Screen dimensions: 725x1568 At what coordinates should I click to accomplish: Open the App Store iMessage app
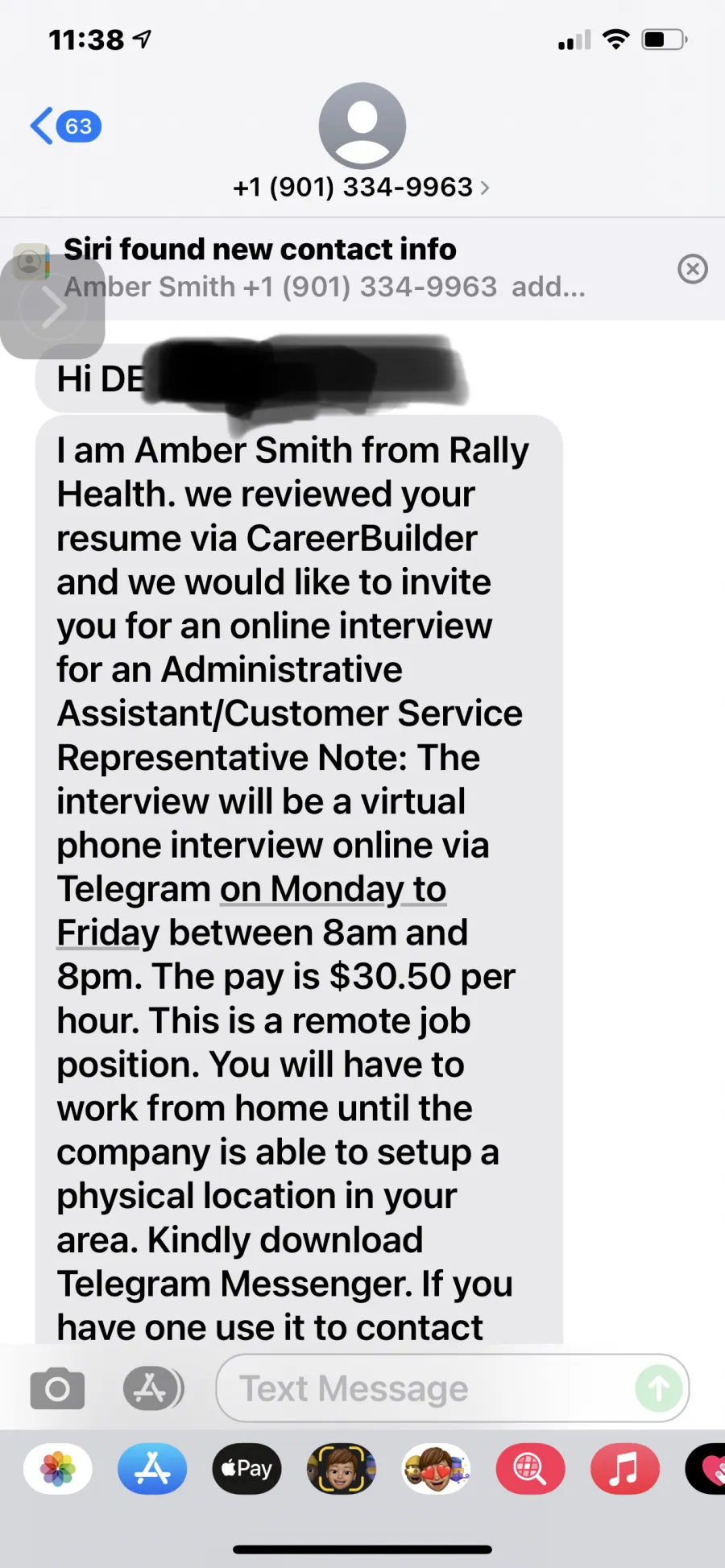[x=152, y=1469]
